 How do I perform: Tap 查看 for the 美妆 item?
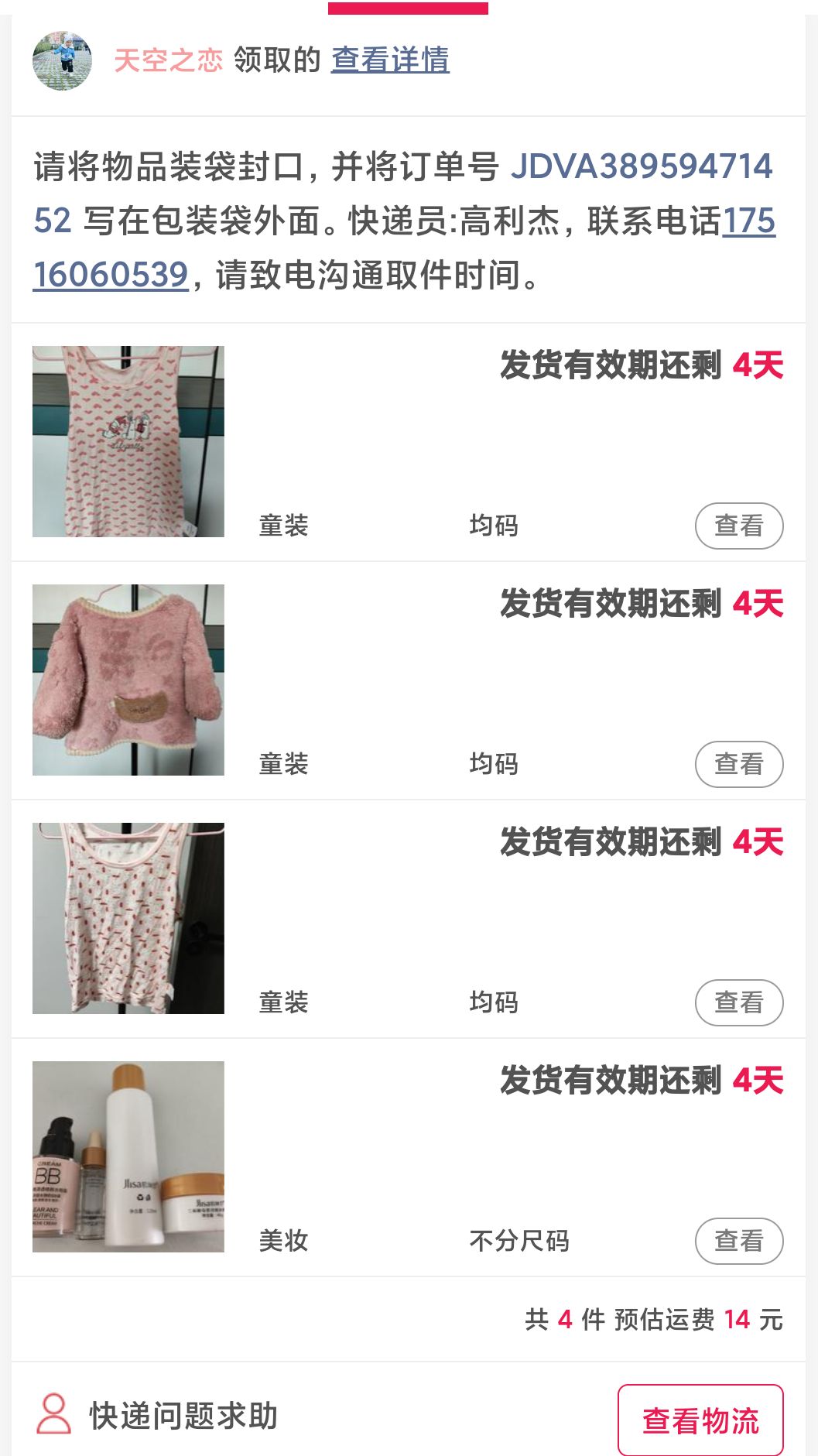click(x=738, y=1242)
